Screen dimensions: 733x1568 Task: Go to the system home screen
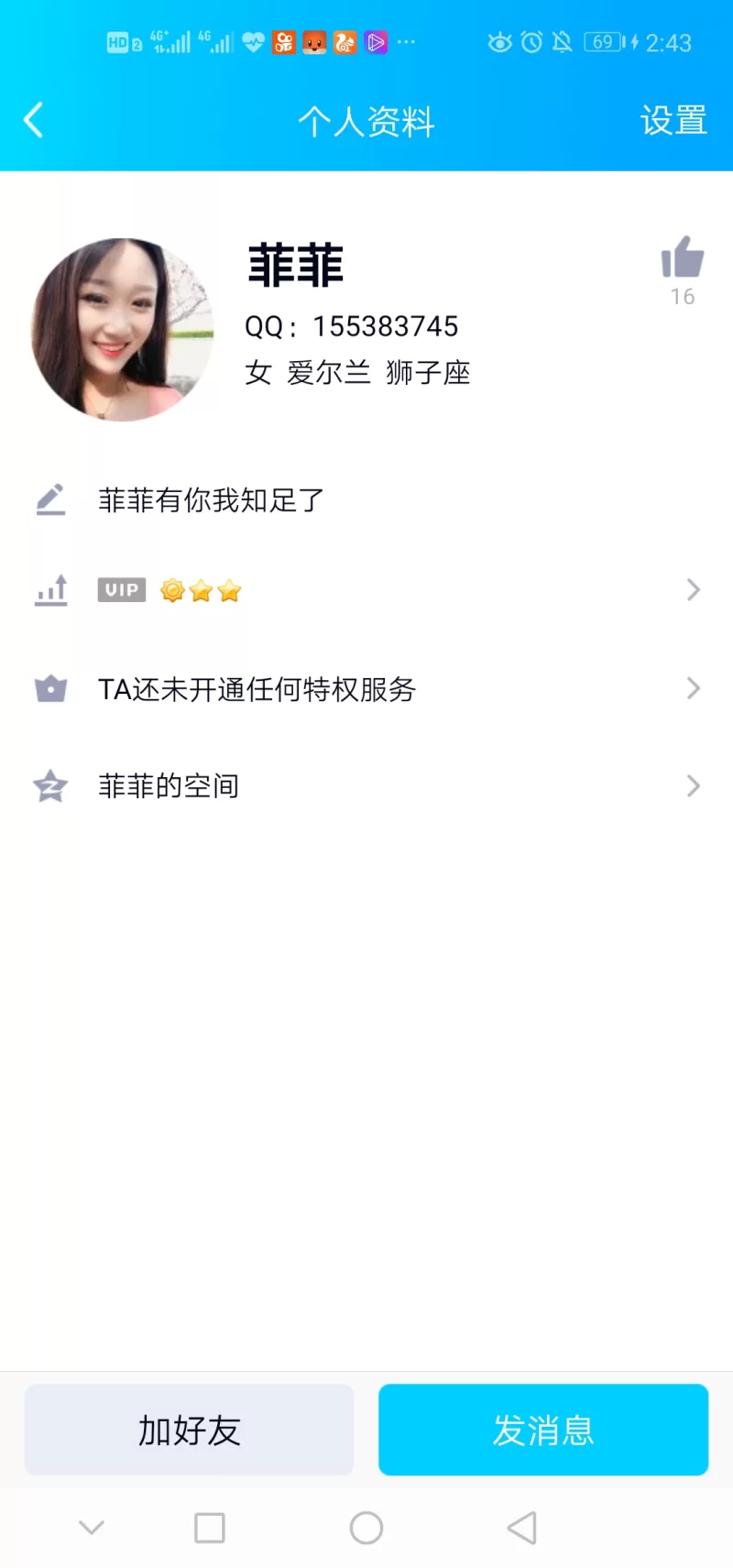[366, 1528]
